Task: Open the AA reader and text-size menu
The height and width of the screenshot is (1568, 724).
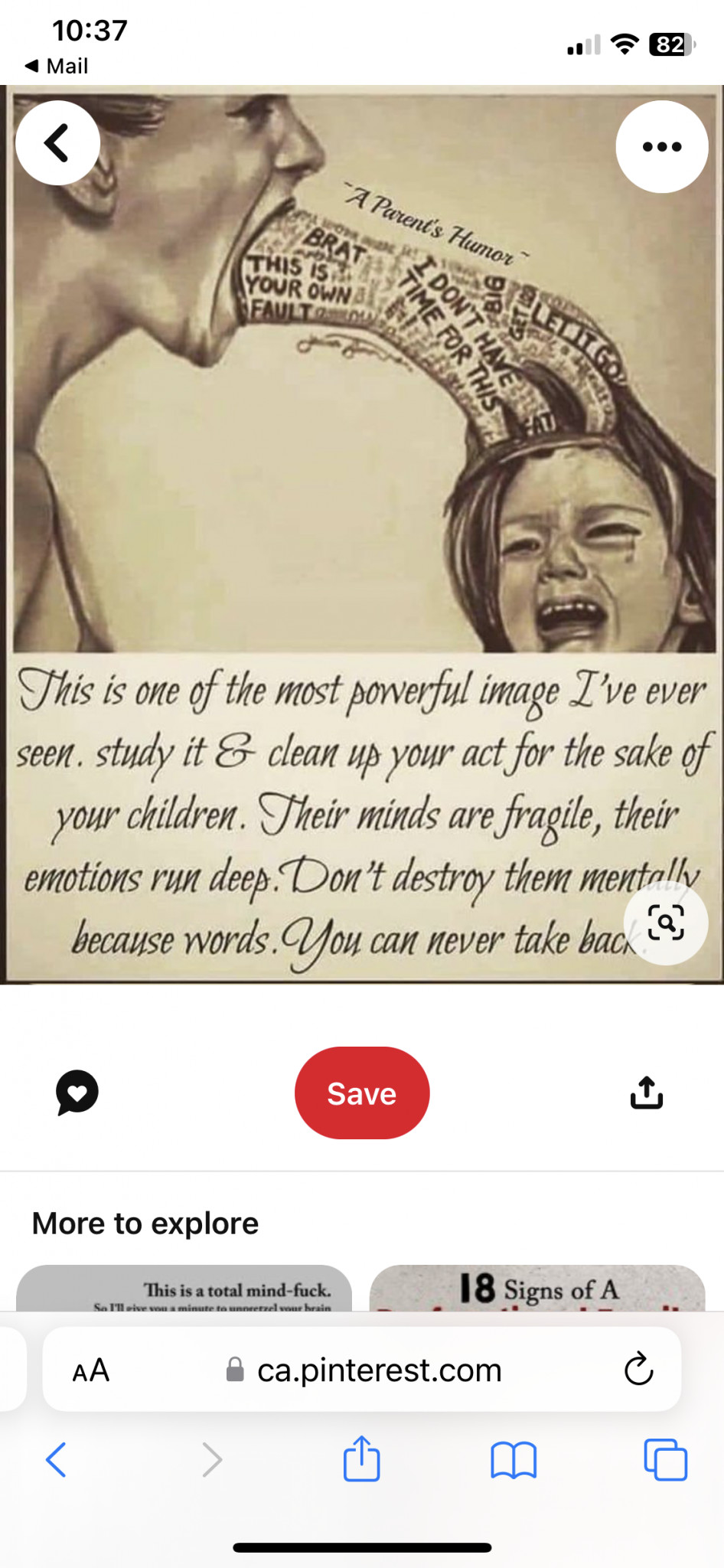Action: point(91,1370)
